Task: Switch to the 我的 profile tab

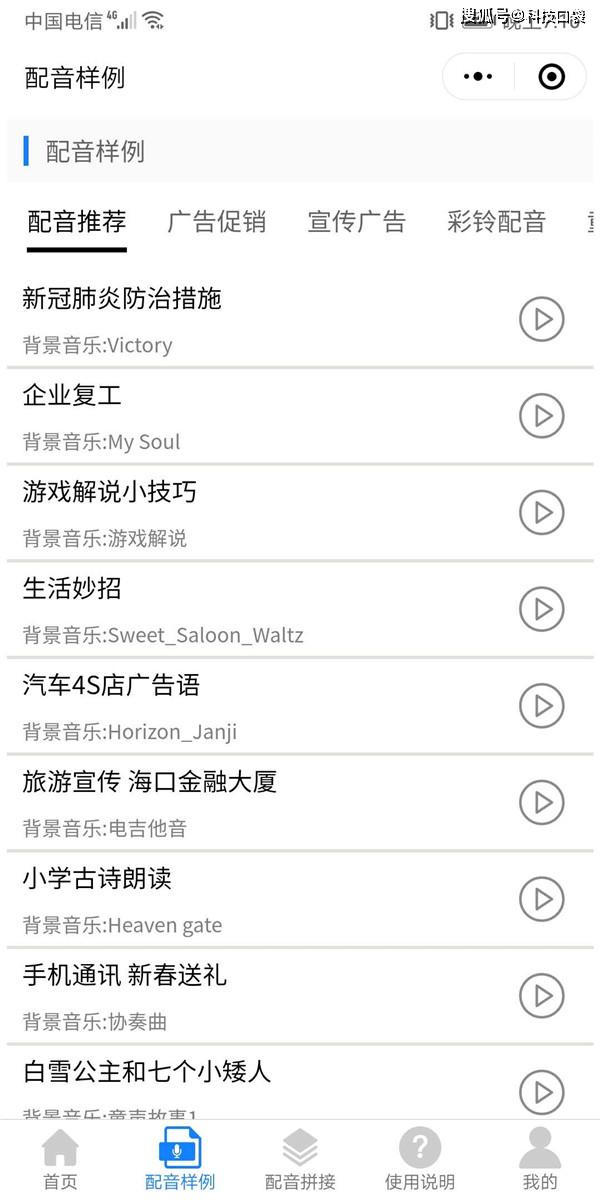Action: [x=540, y=1160]
